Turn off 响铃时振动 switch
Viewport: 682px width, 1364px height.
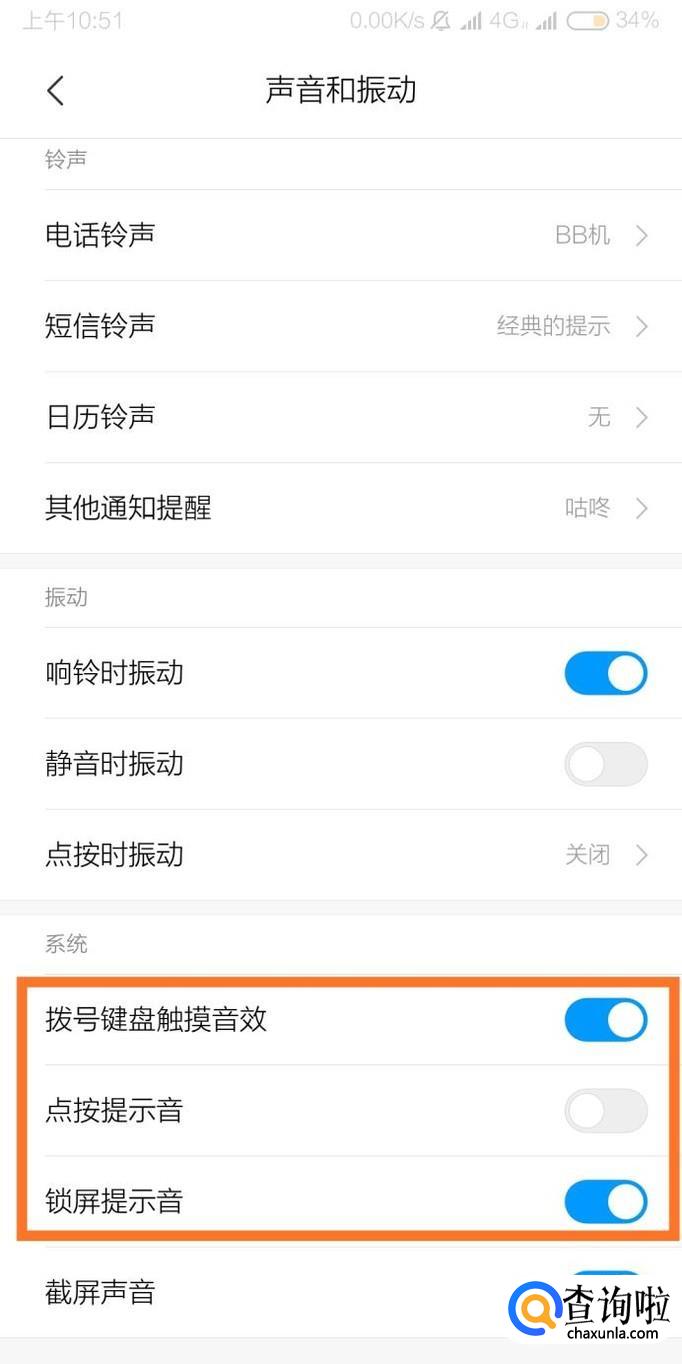[605, 673]
